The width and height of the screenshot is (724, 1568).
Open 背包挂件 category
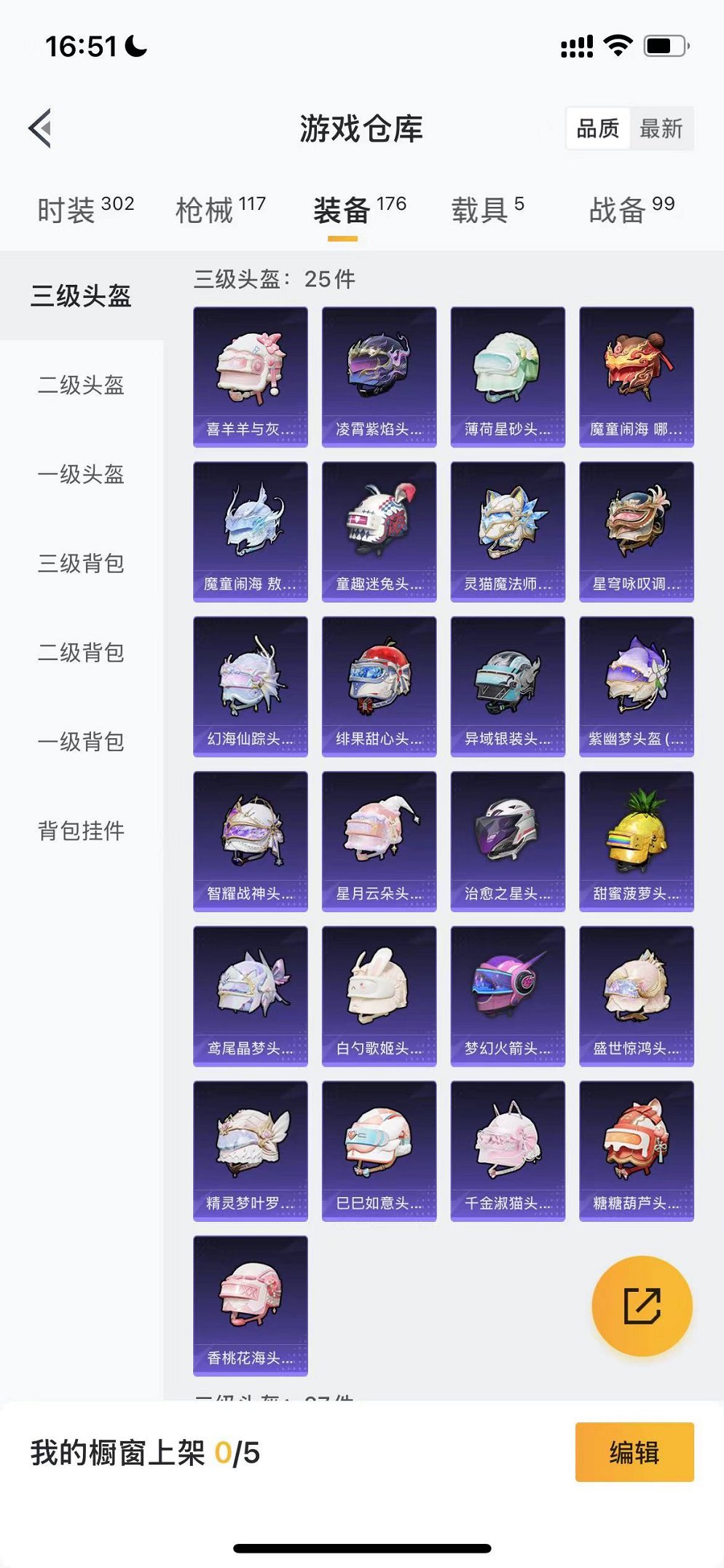pos(81,831)
